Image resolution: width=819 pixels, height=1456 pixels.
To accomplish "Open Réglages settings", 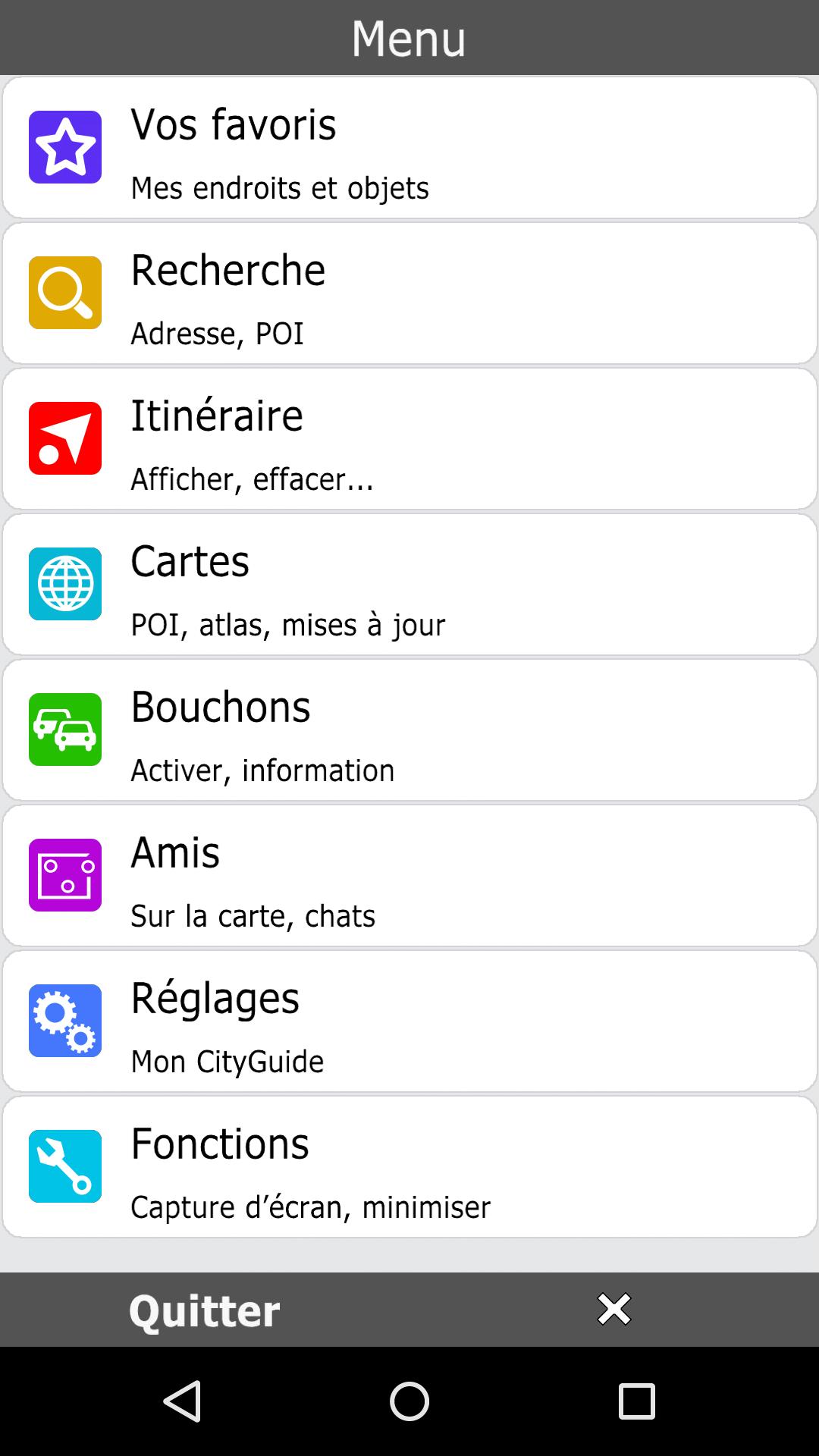I will pyautogui.click(x=409, y=1021).
